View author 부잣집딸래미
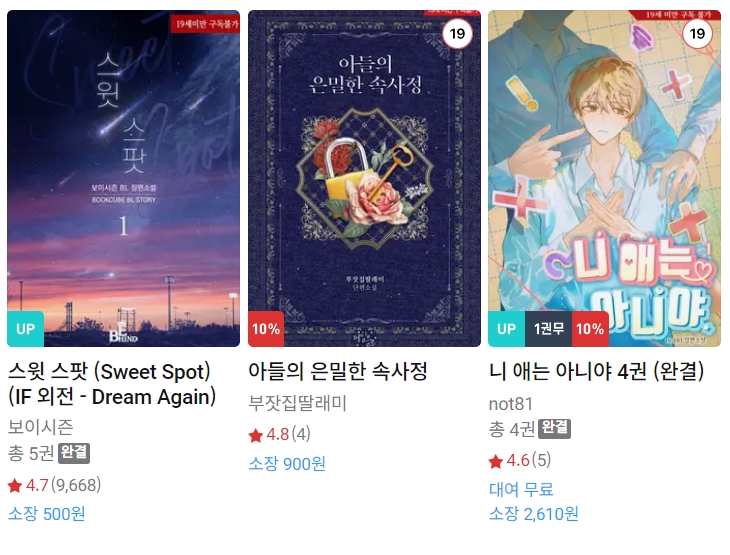Image resolution: width=730 pixels, height=555 pixels. pos(297,404)
